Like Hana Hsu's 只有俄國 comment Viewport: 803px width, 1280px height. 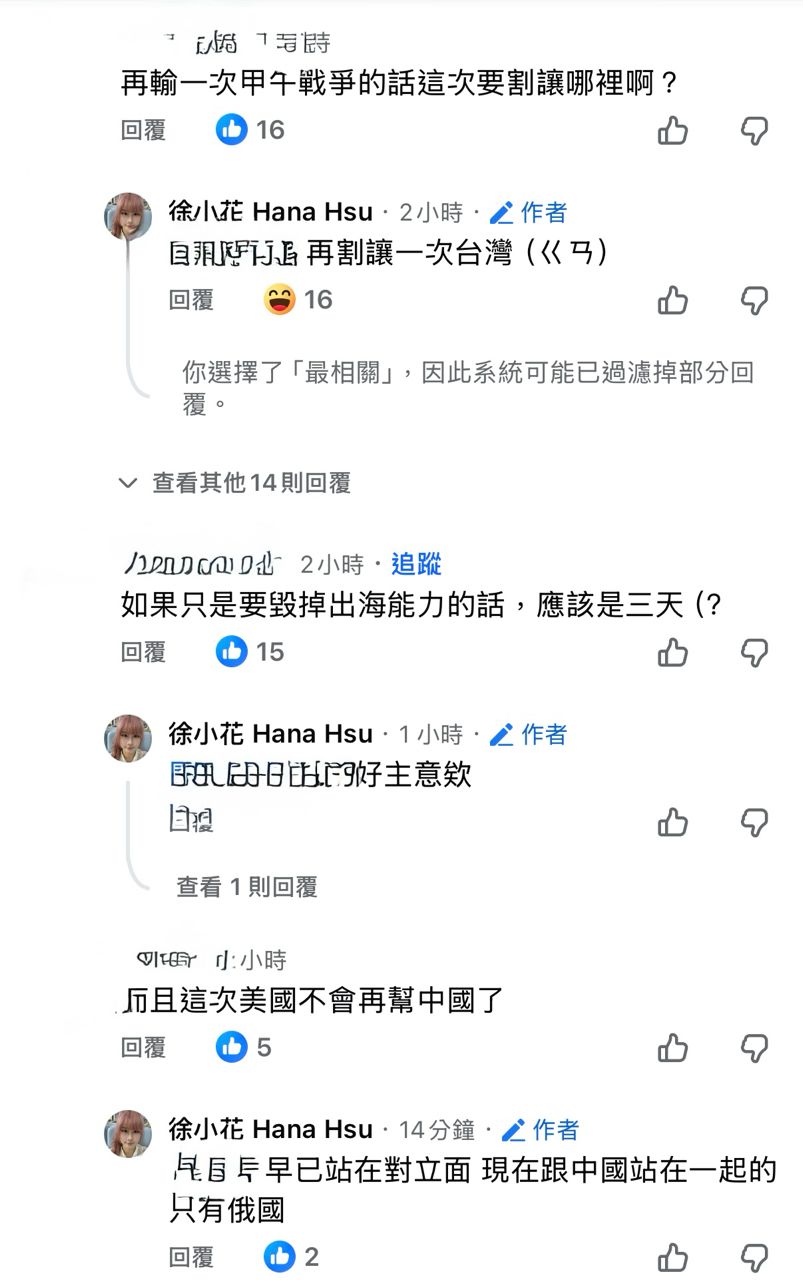click(673, 1258)
